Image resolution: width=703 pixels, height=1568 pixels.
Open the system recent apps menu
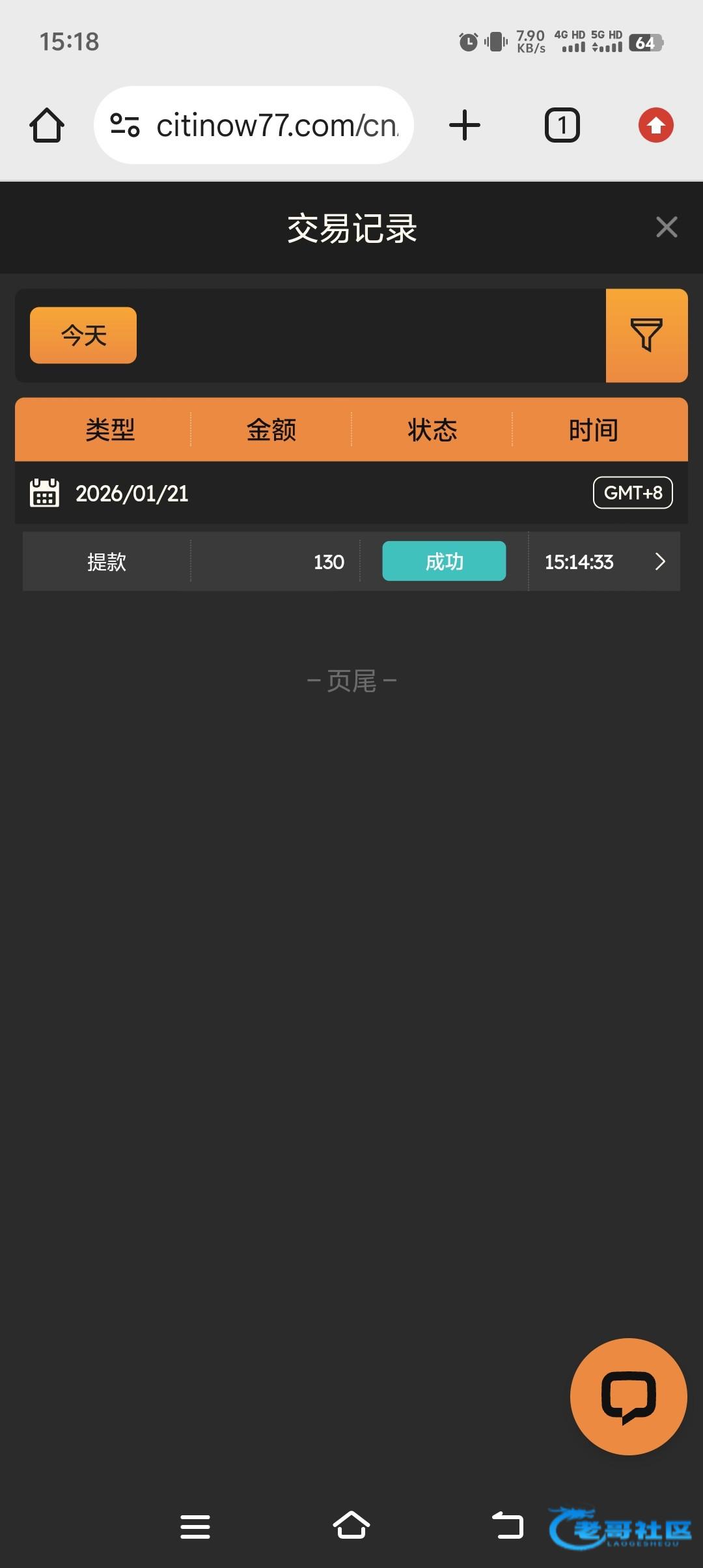195,1526
